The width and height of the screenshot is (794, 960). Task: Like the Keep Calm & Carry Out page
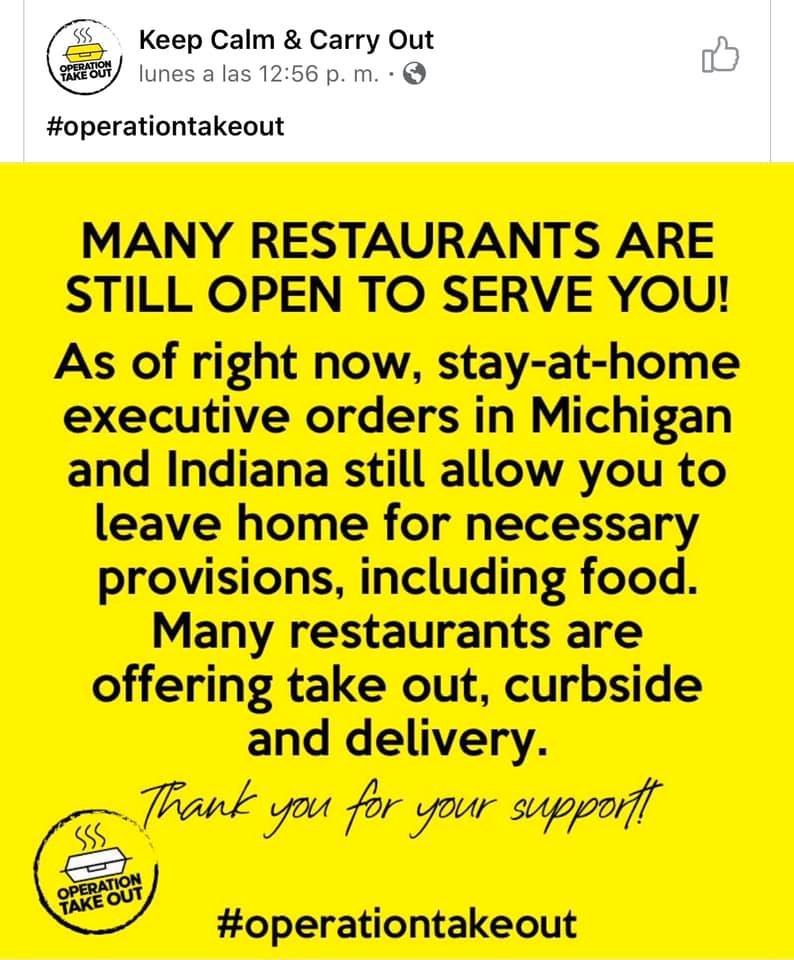tap(721, 56)
